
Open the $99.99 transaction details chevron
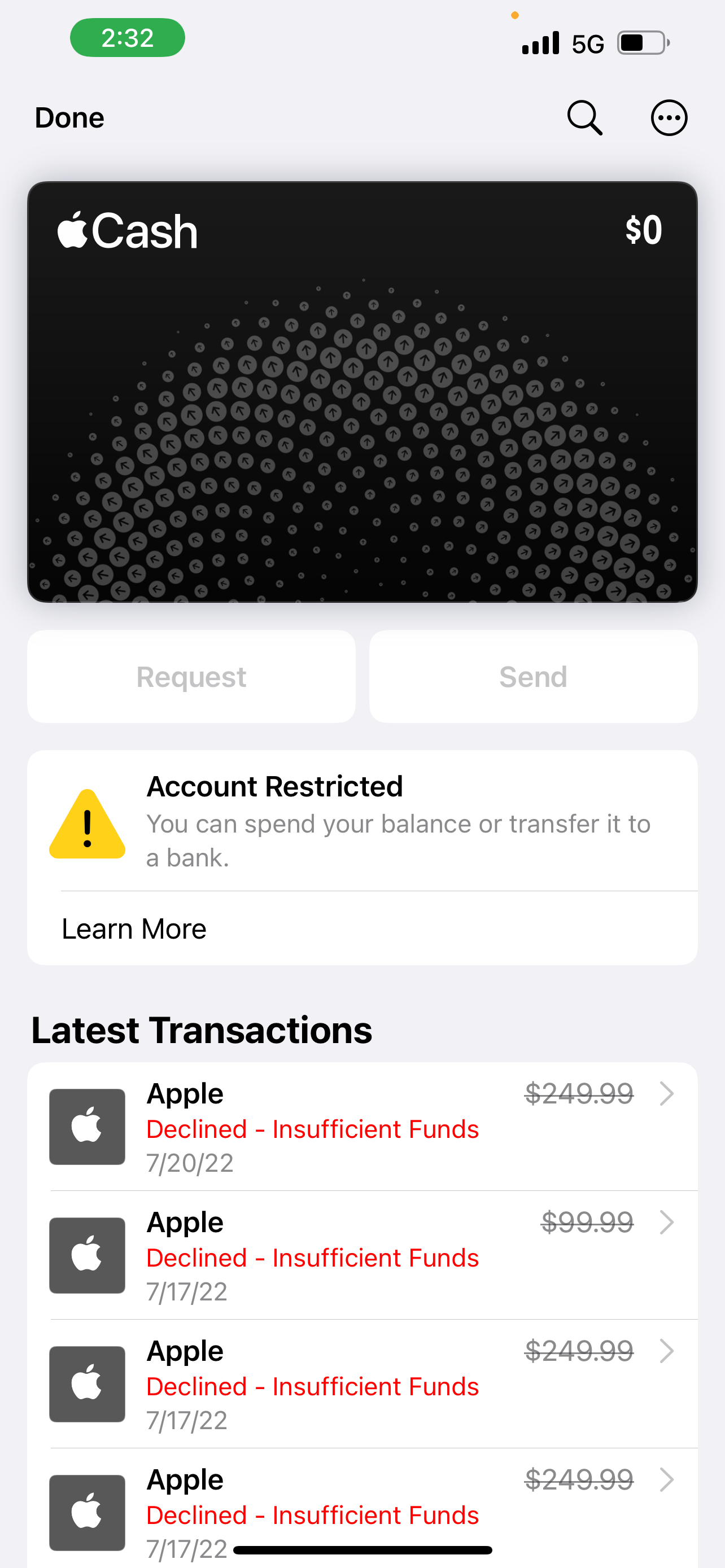click(x=668, y=1221)
